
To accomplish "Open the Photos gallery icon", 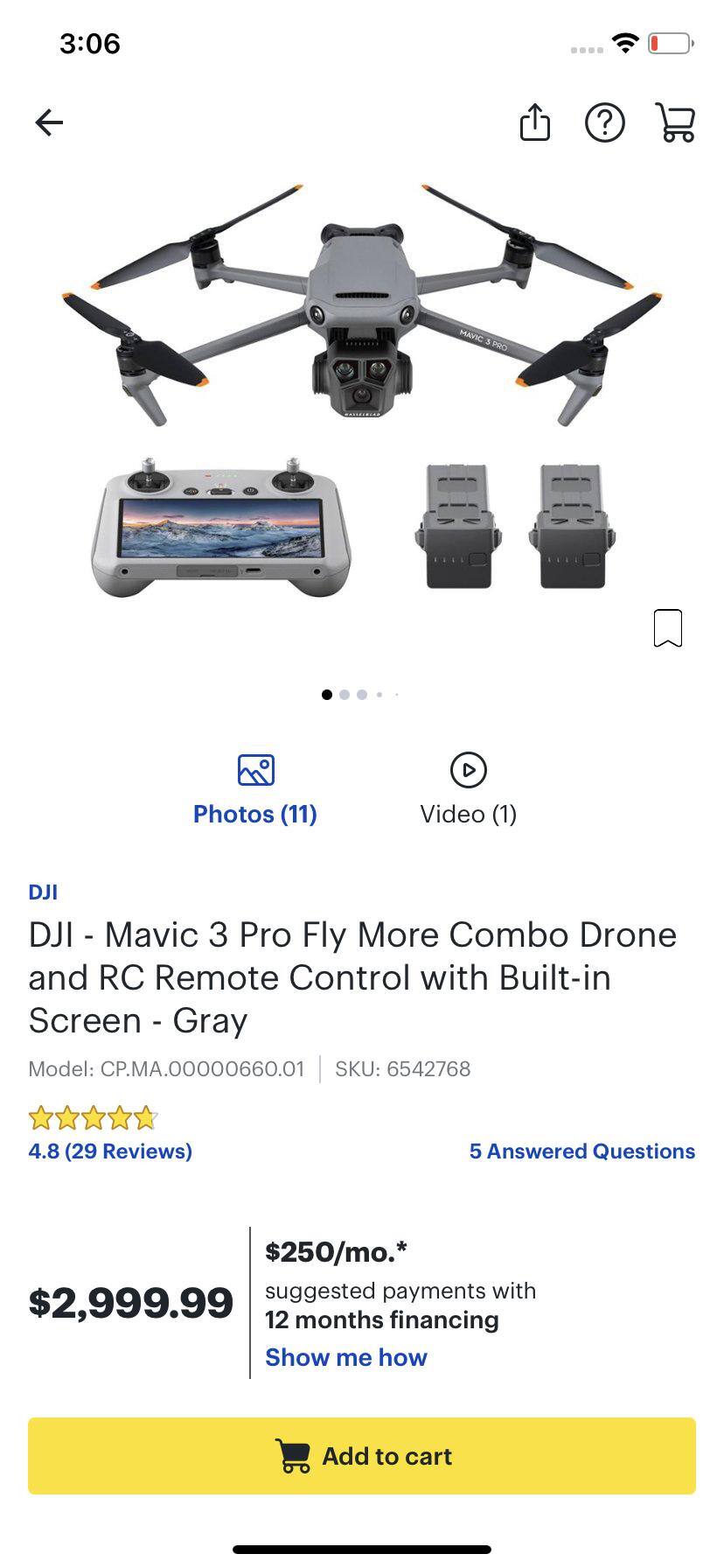I will point(254,769).
